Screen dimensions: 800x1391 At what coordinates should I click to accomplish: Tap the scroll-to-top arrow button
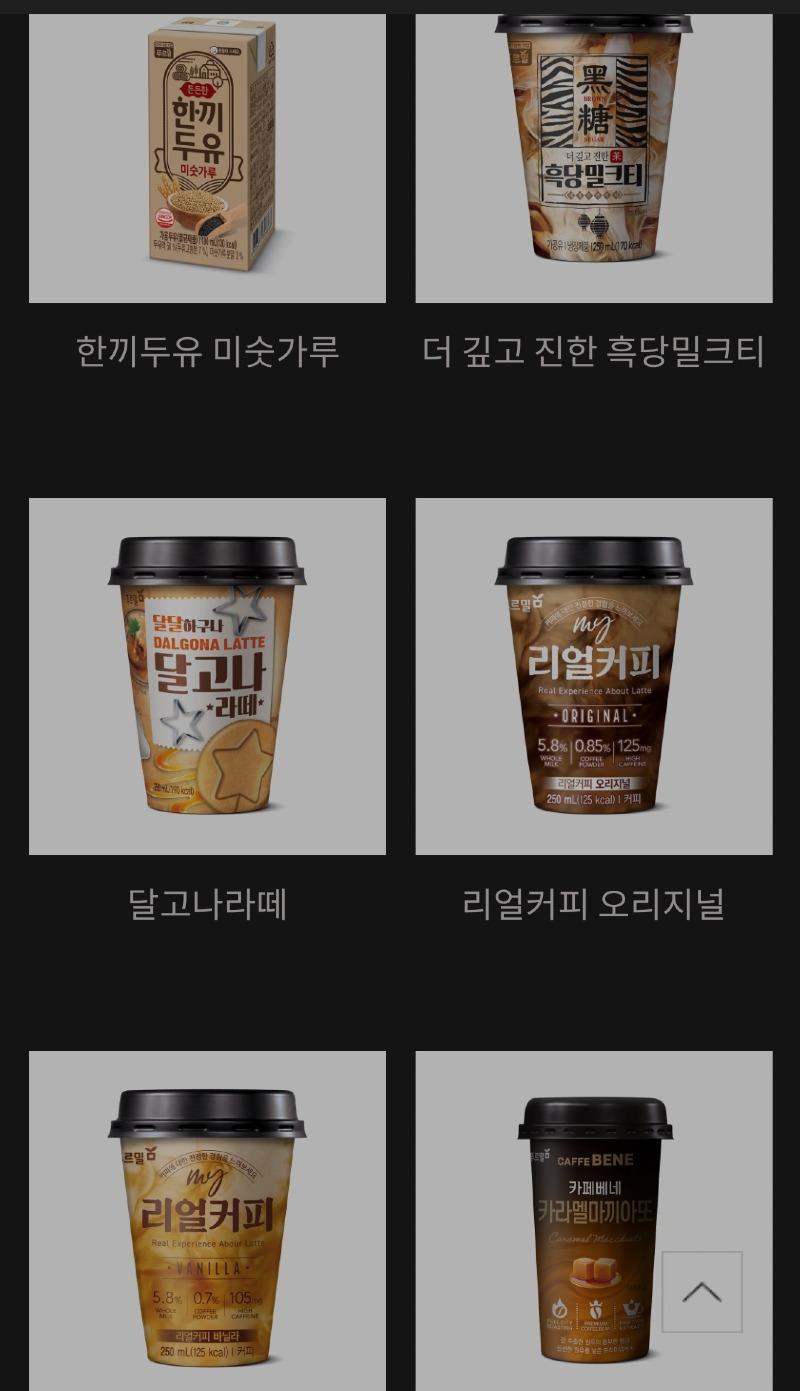(x=702, y=1292)
